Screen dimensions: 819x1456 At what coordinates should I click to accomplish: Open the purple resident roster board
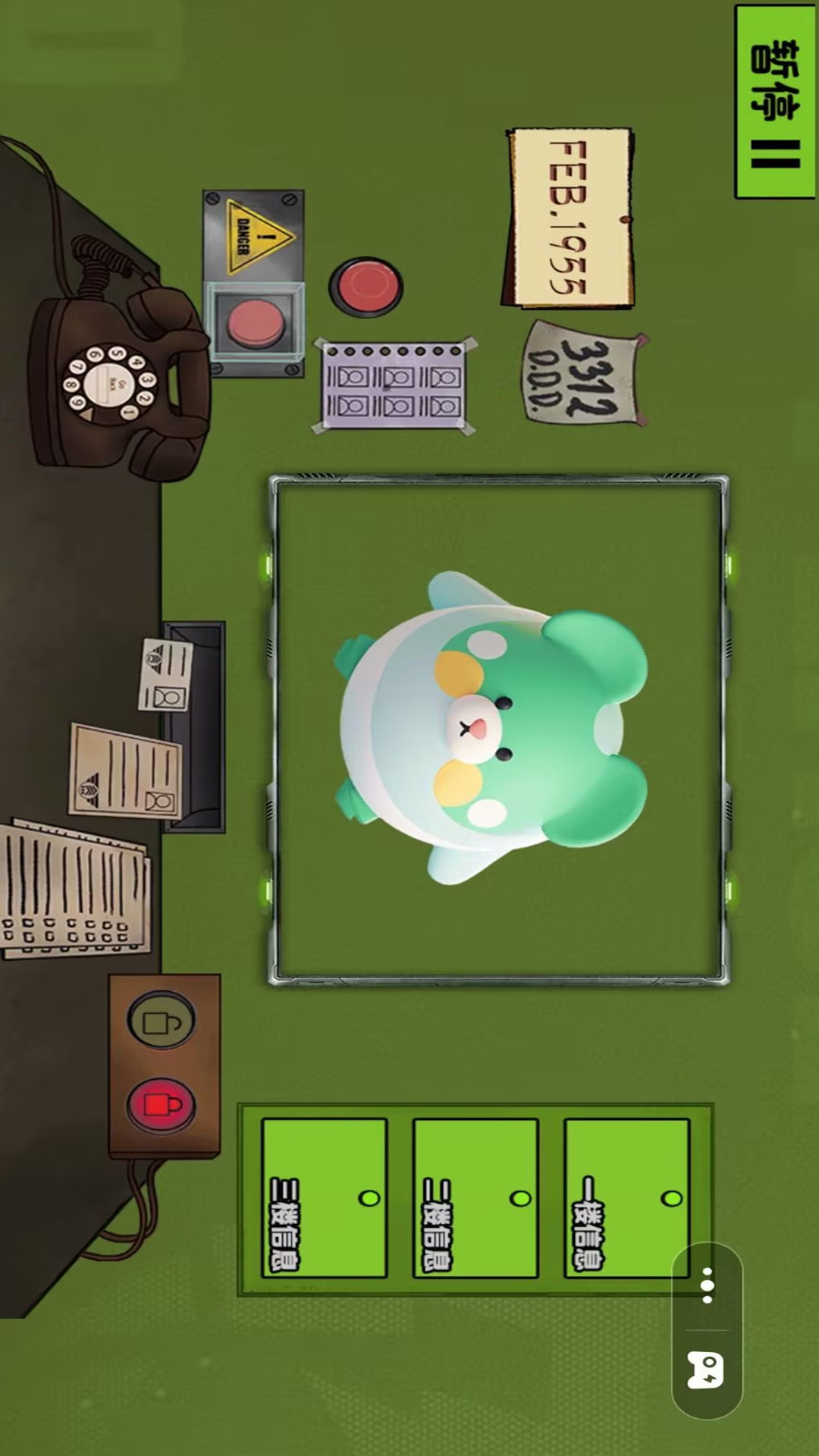pos(394,384)
